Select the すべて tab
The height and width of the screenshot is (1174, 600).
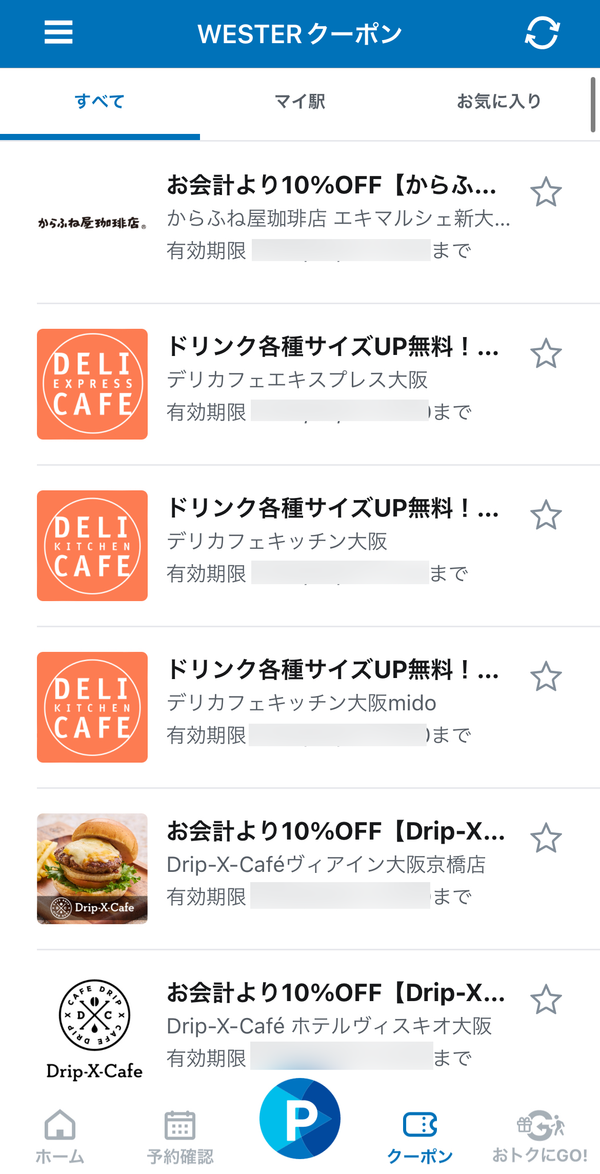pos(100,102)
